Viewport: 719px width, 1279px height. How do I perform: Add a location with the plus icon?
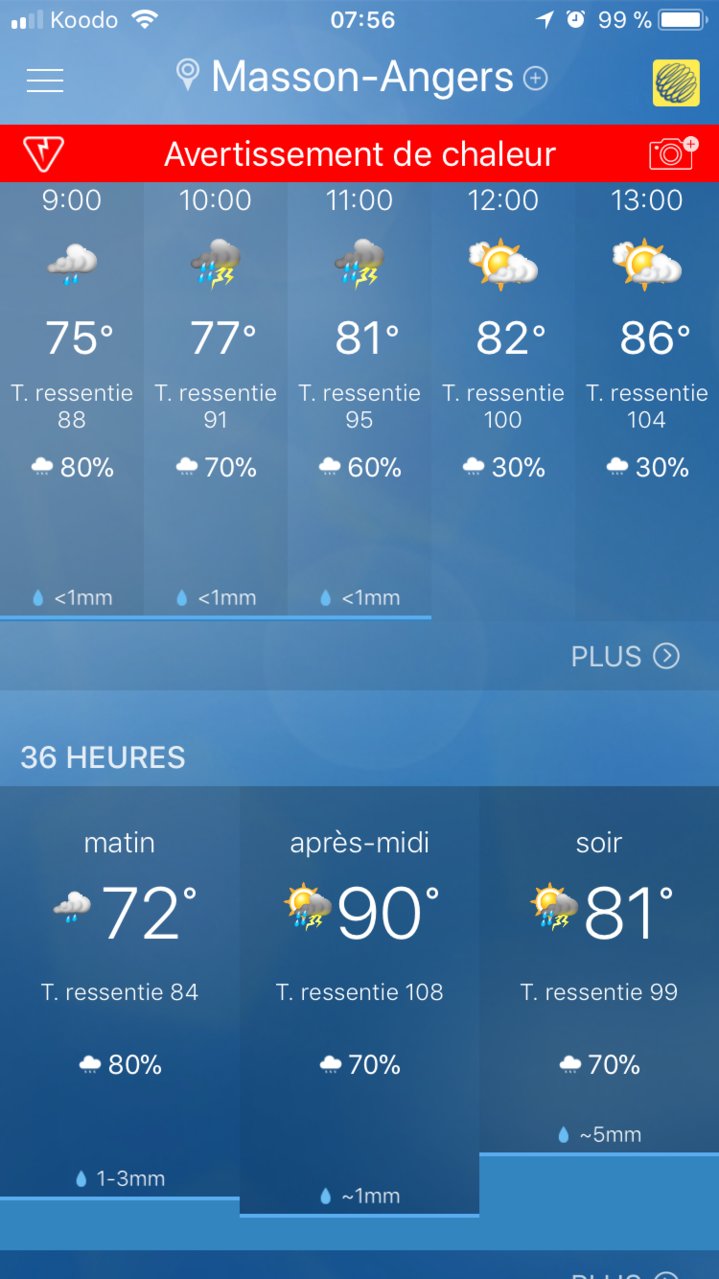pos(536,78)
